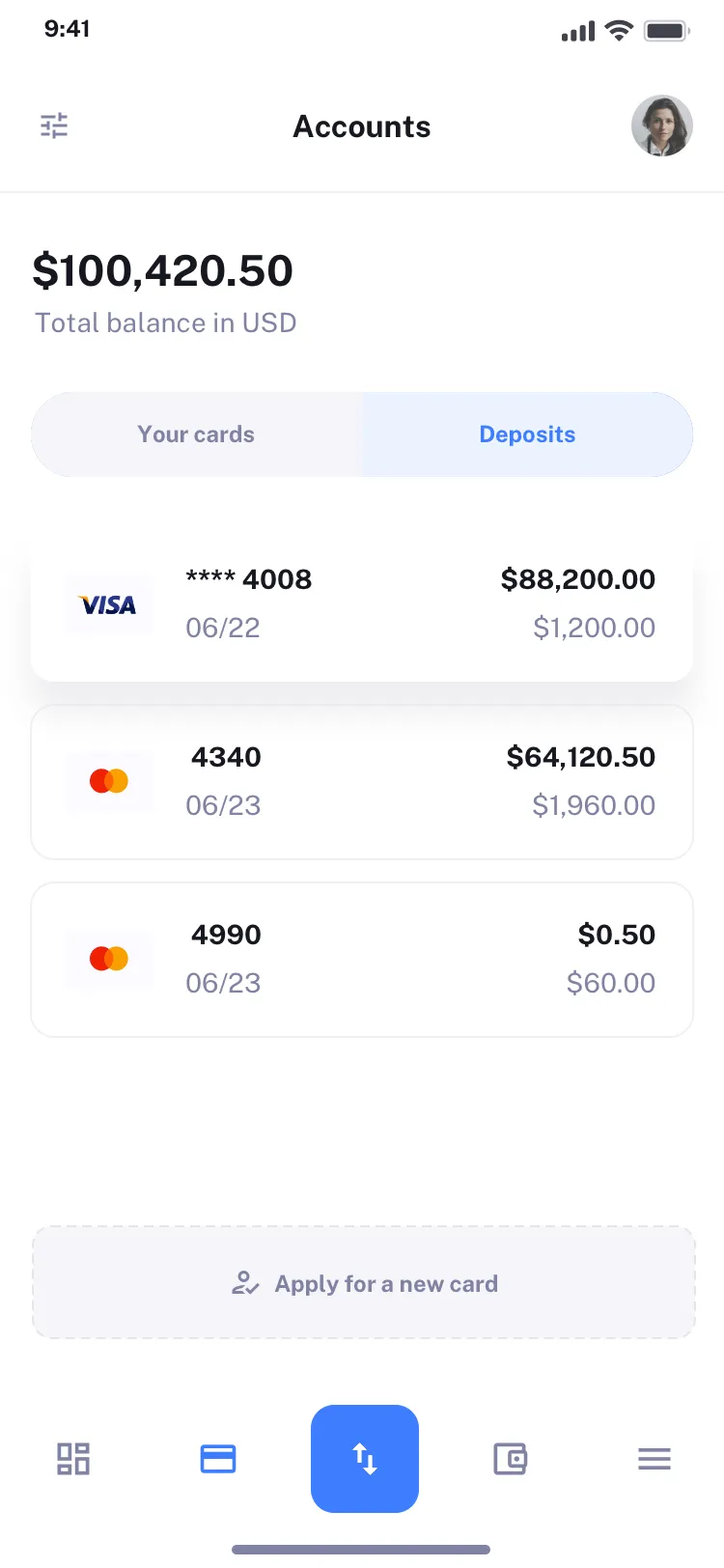Open card ending in 4008
The image size is (724, 1568).
point(362,605)
